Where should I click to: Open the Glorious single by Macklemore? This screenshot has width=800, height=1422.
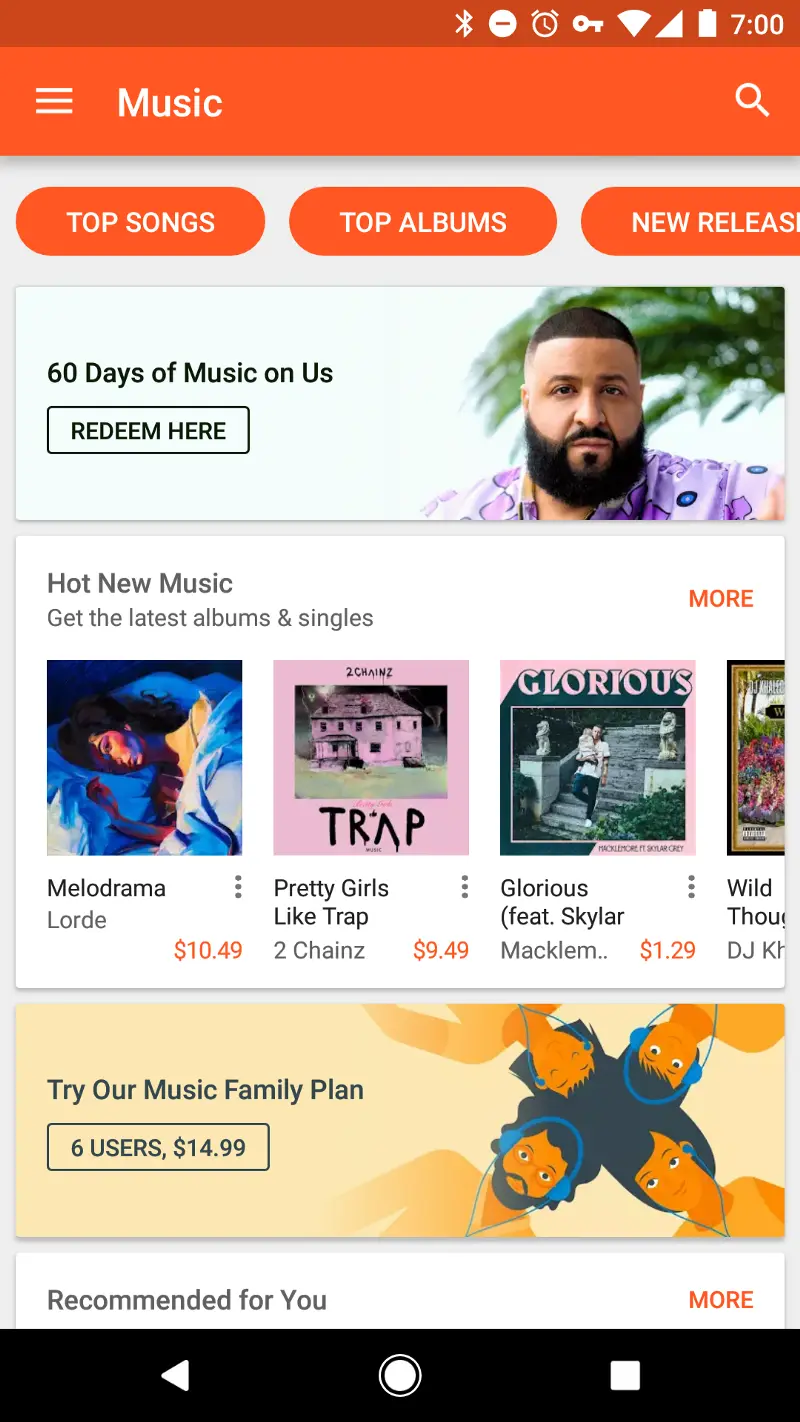[597, 757]
